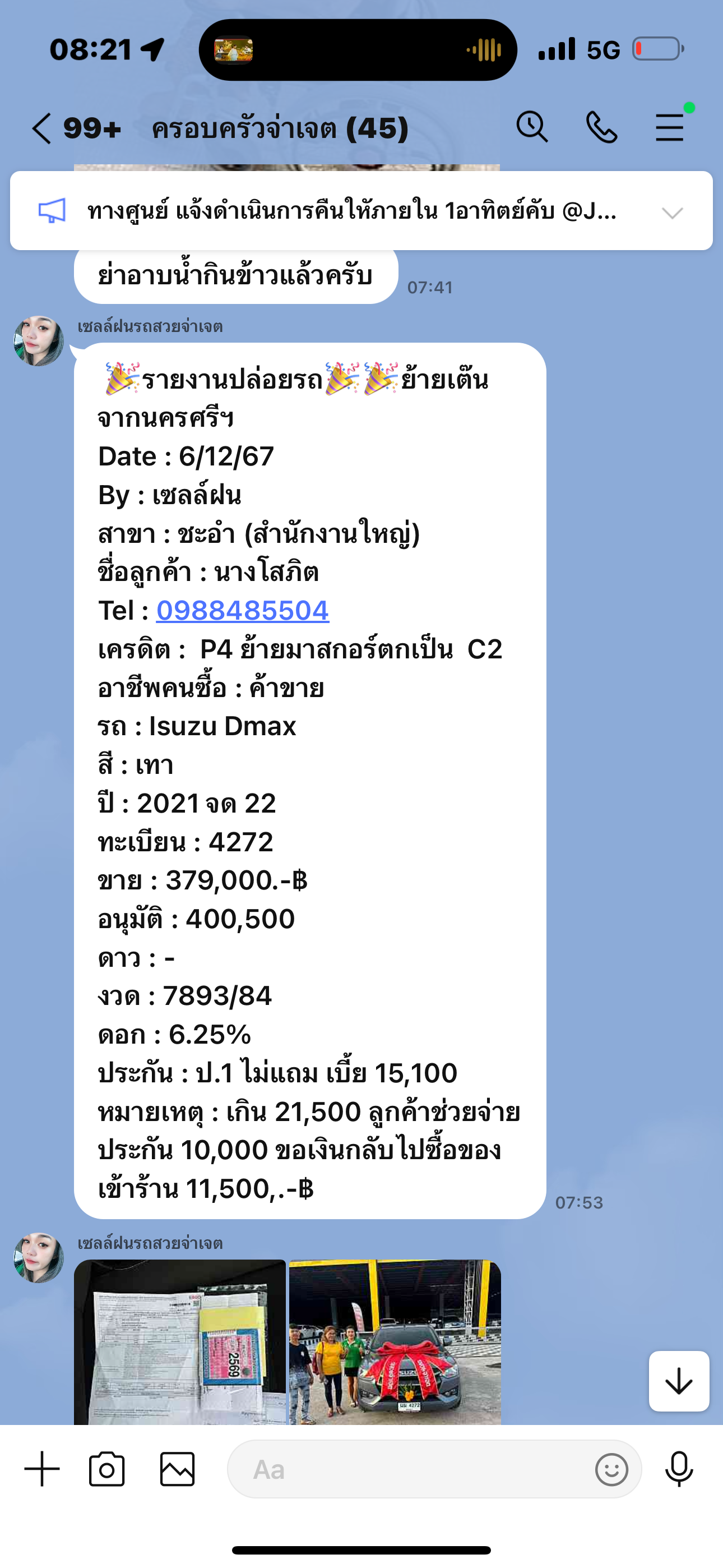Open the profile avatar above the release report
This screenshot has width=723, height=1568.
tap(39, 340)
